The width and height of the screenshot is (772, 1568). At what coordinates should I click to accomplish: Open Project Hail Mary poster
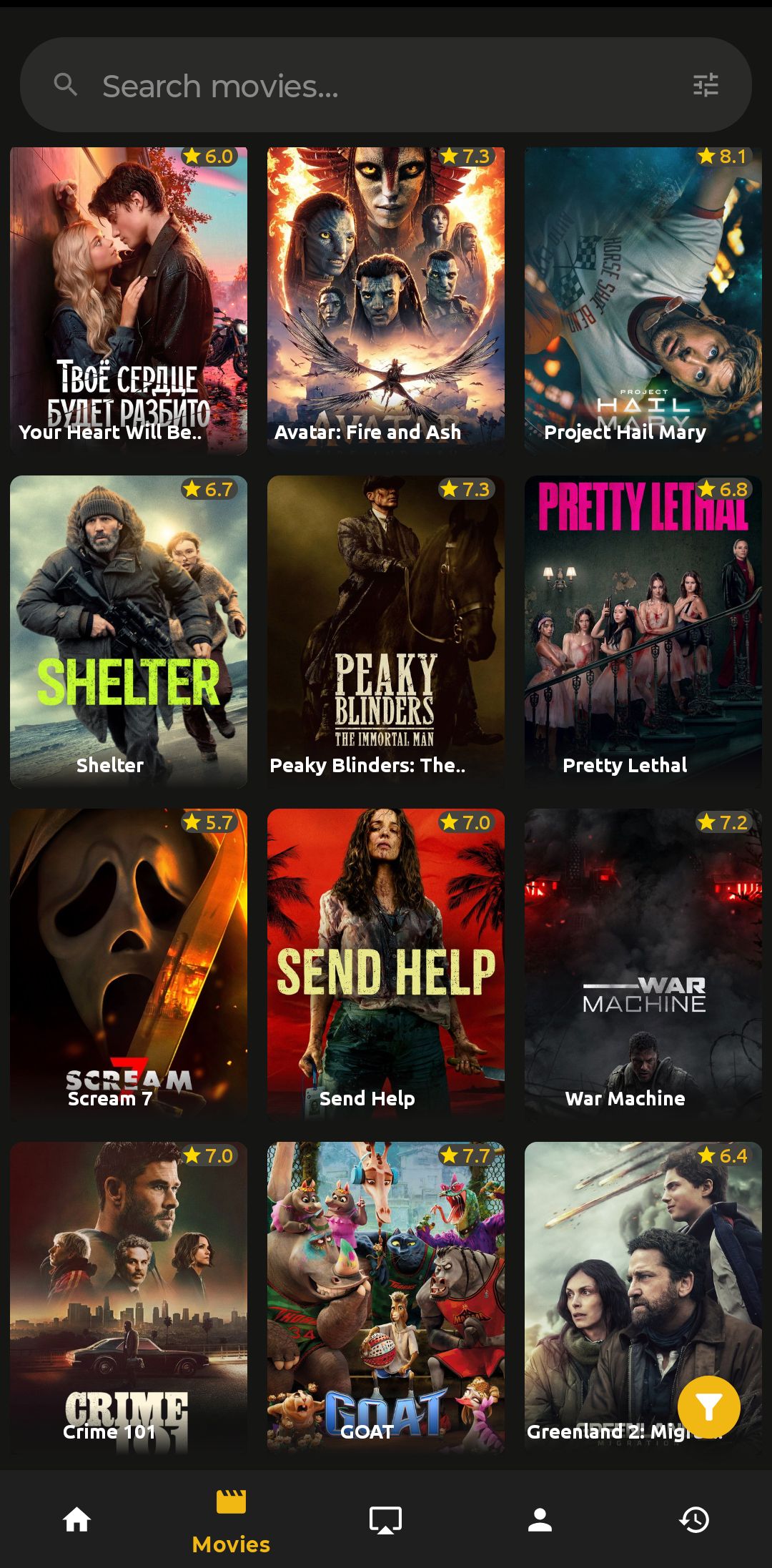pos(643,300)
